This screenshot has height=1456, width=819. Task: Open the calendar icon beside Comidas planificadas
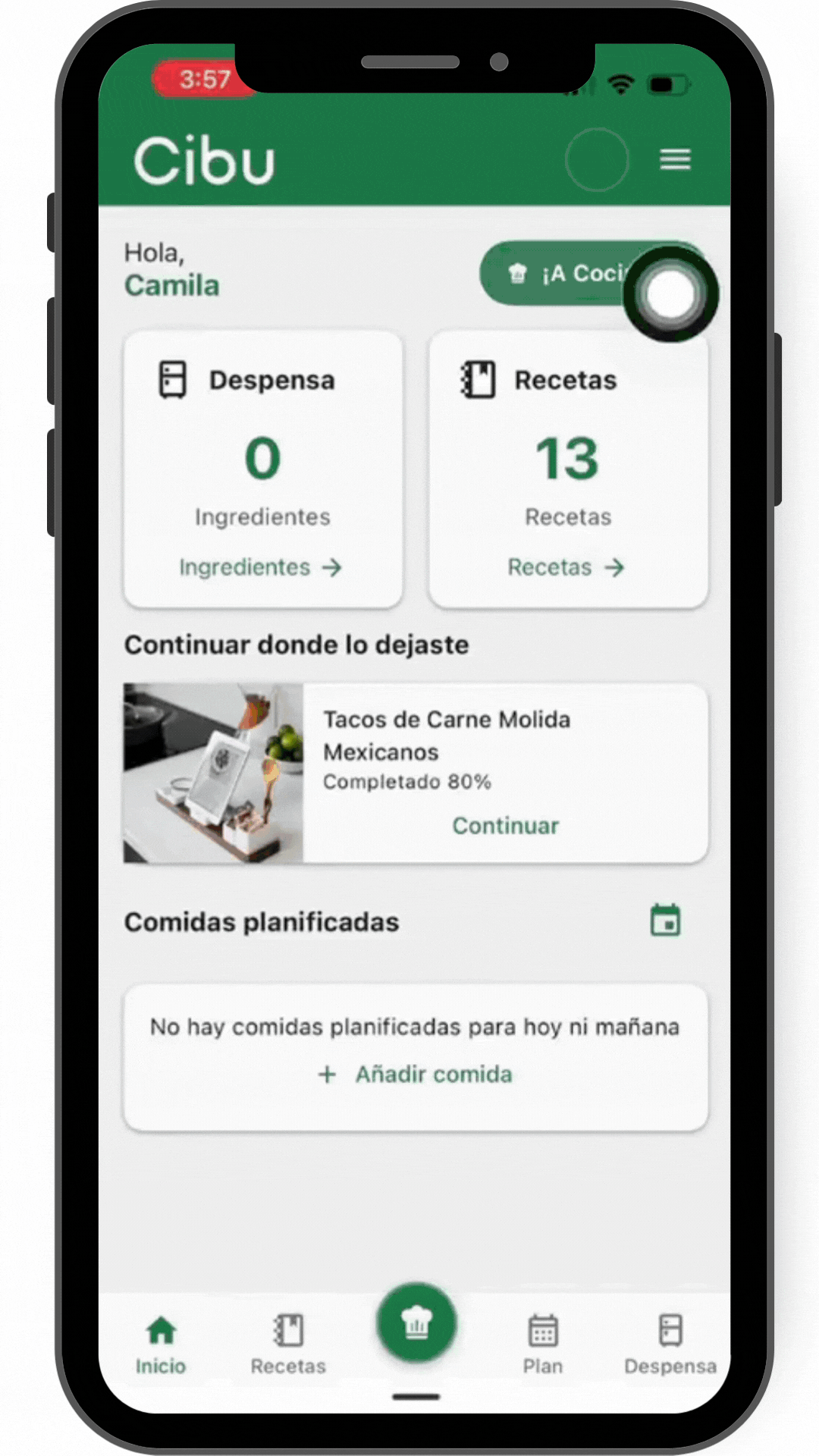tap(665, 921)
